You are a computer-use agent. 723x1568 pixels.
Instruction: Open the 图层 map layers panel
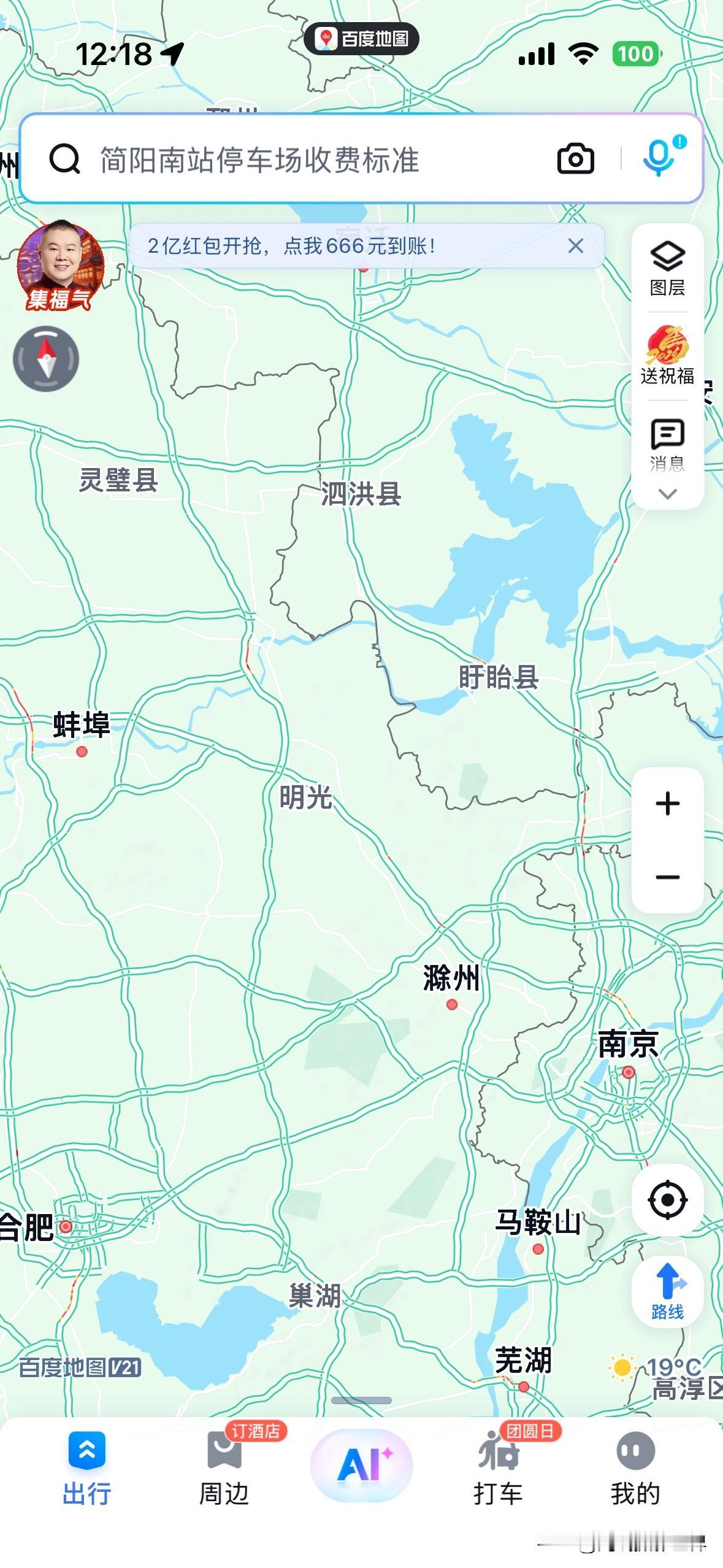click(x=667, y=269)
